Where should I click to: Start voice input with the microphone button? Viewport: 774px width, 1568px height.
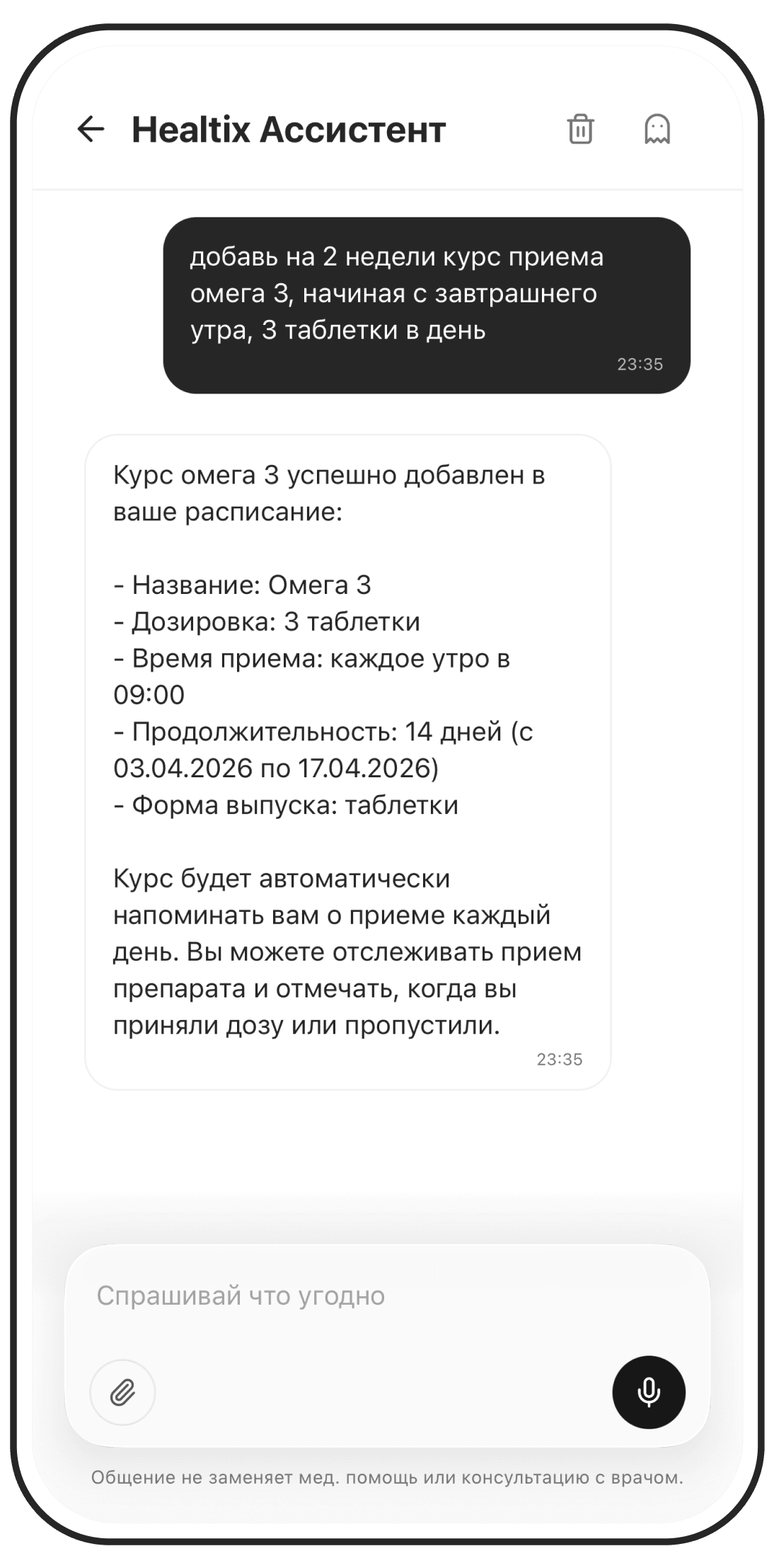(649, 1392)
